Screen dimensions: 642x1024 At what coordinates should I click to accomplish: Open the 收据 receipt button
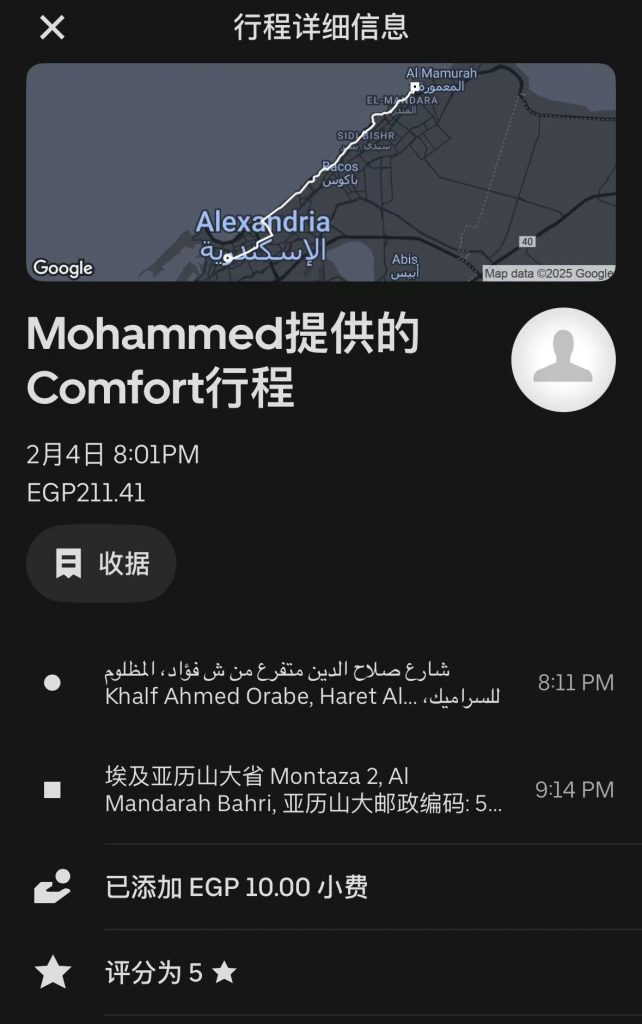[x=101, y=564]
